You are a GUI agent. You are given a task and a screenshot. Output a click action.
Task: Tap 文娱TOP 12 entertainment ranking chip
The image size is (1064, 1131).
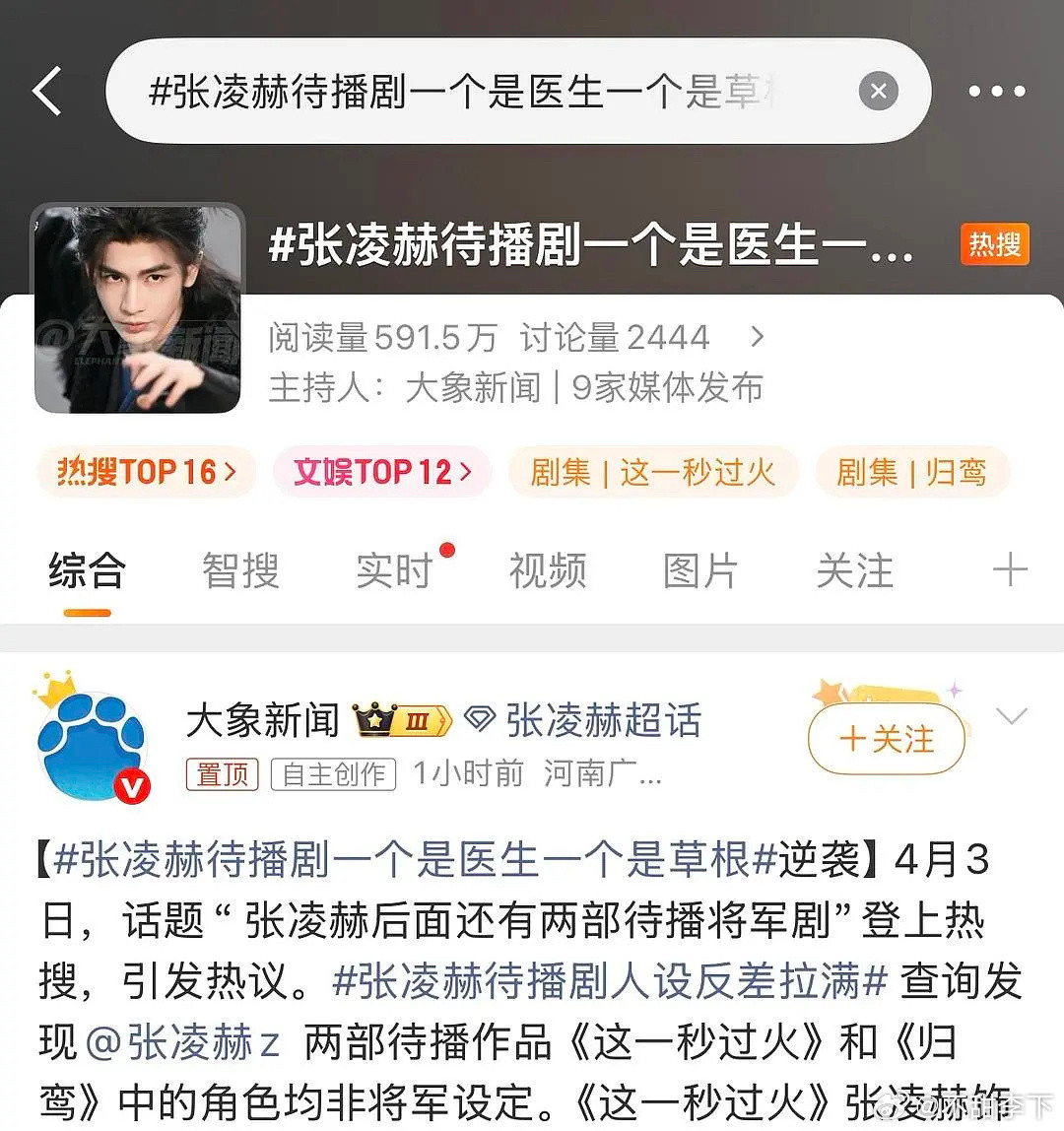(x=381, y=472)
